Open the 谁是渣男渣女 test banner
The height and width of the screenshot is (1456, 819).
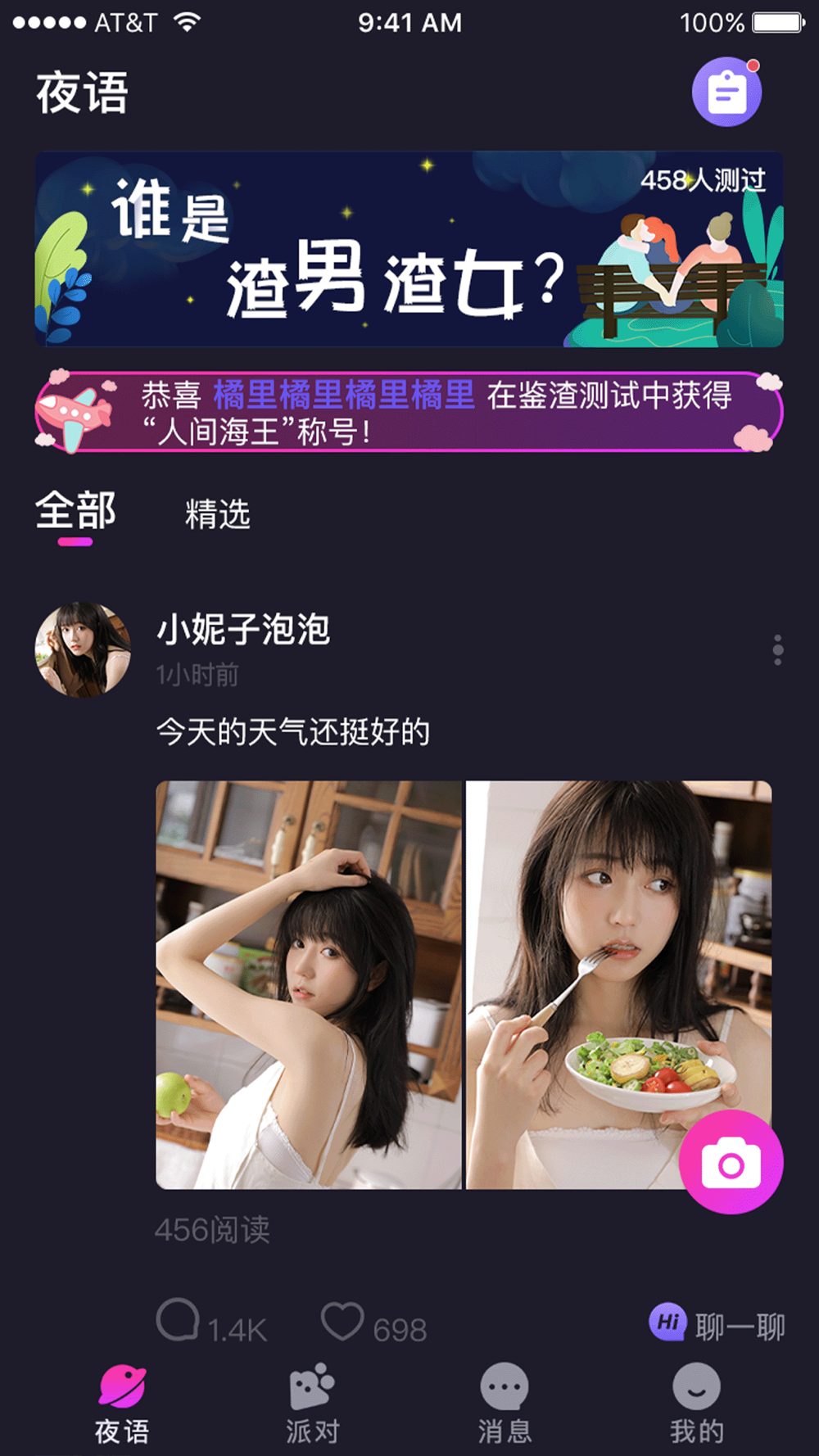tap(409, 249)
